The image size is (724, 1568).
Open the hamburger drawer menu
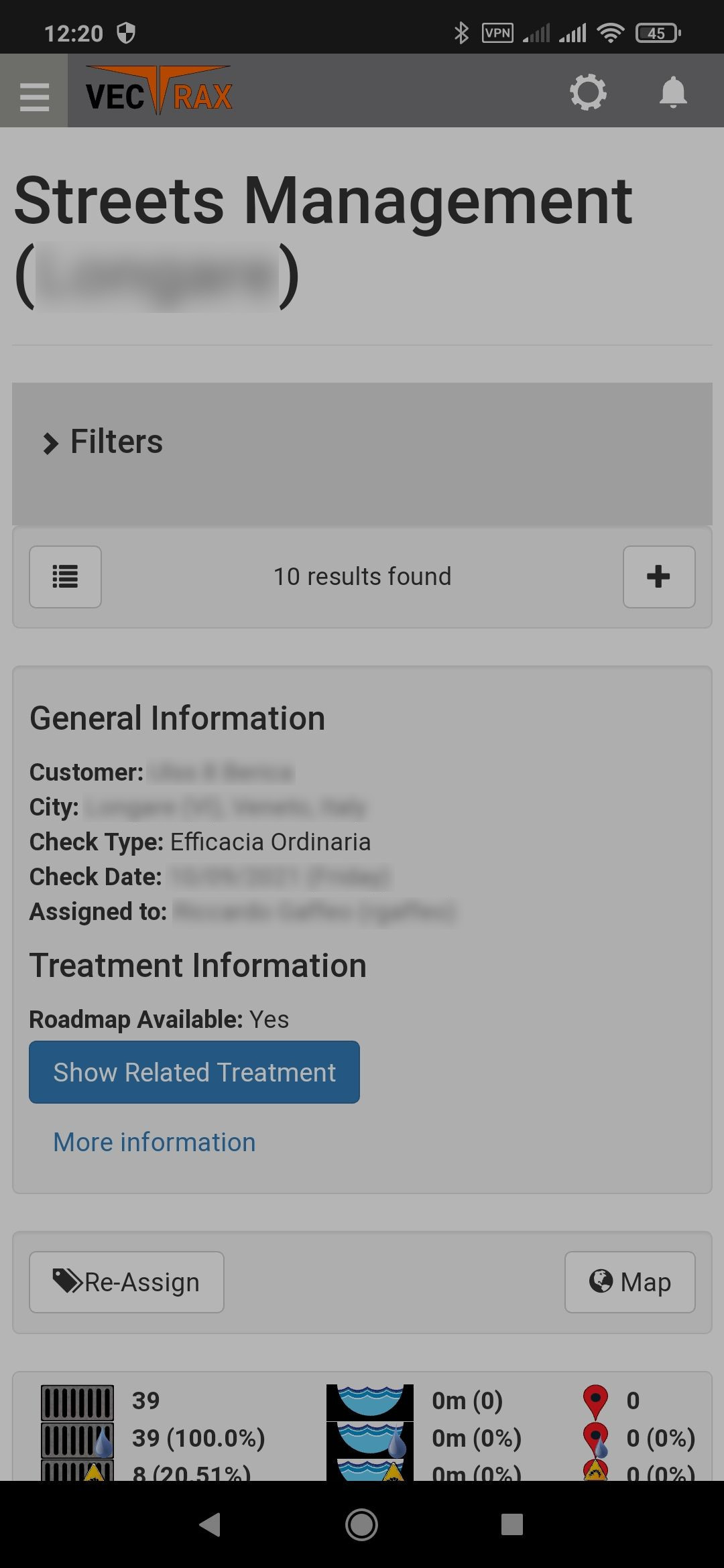click(x=34, y=91)
